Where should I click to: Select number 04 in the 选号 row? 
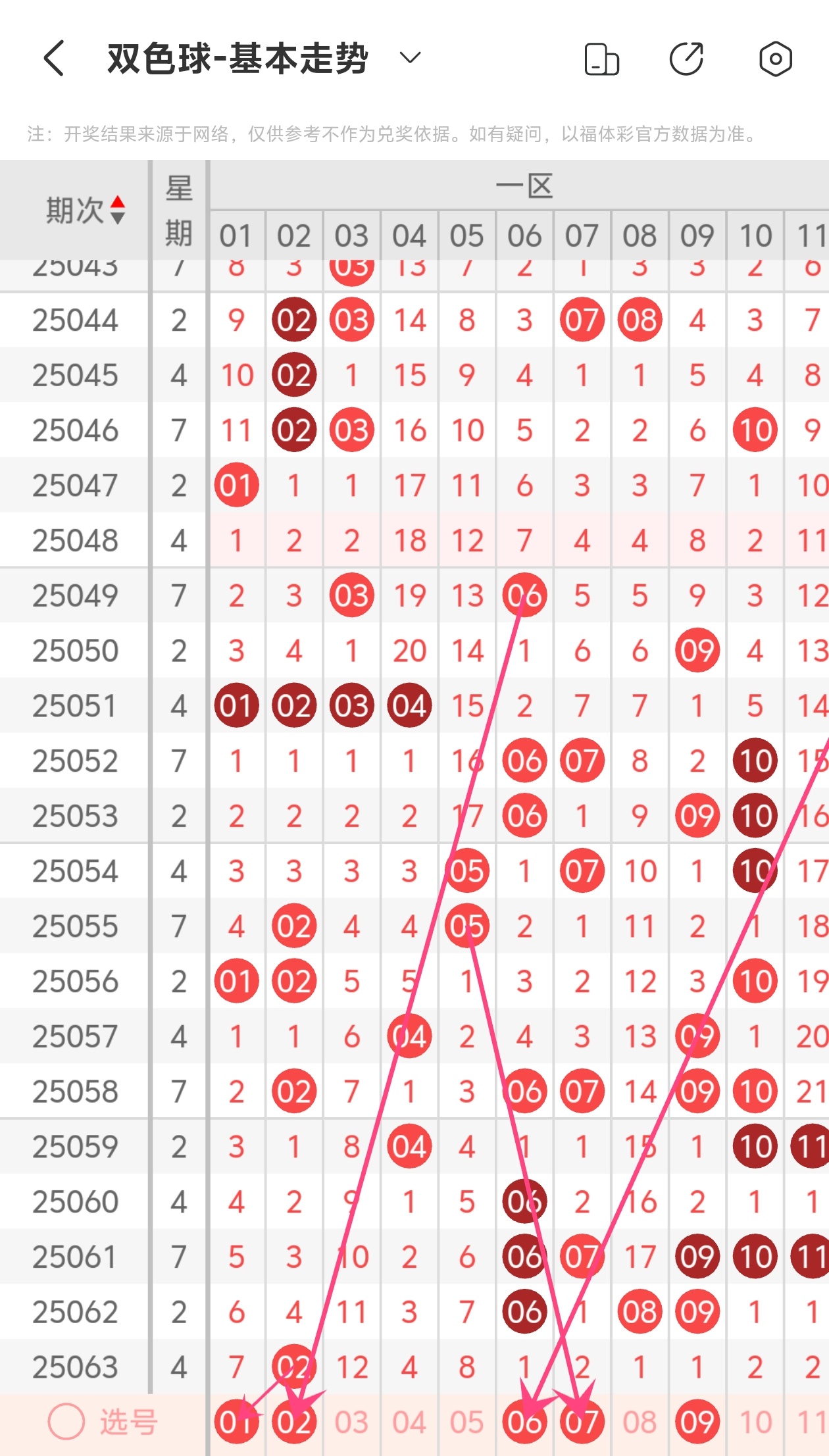tap(409, 1422)
